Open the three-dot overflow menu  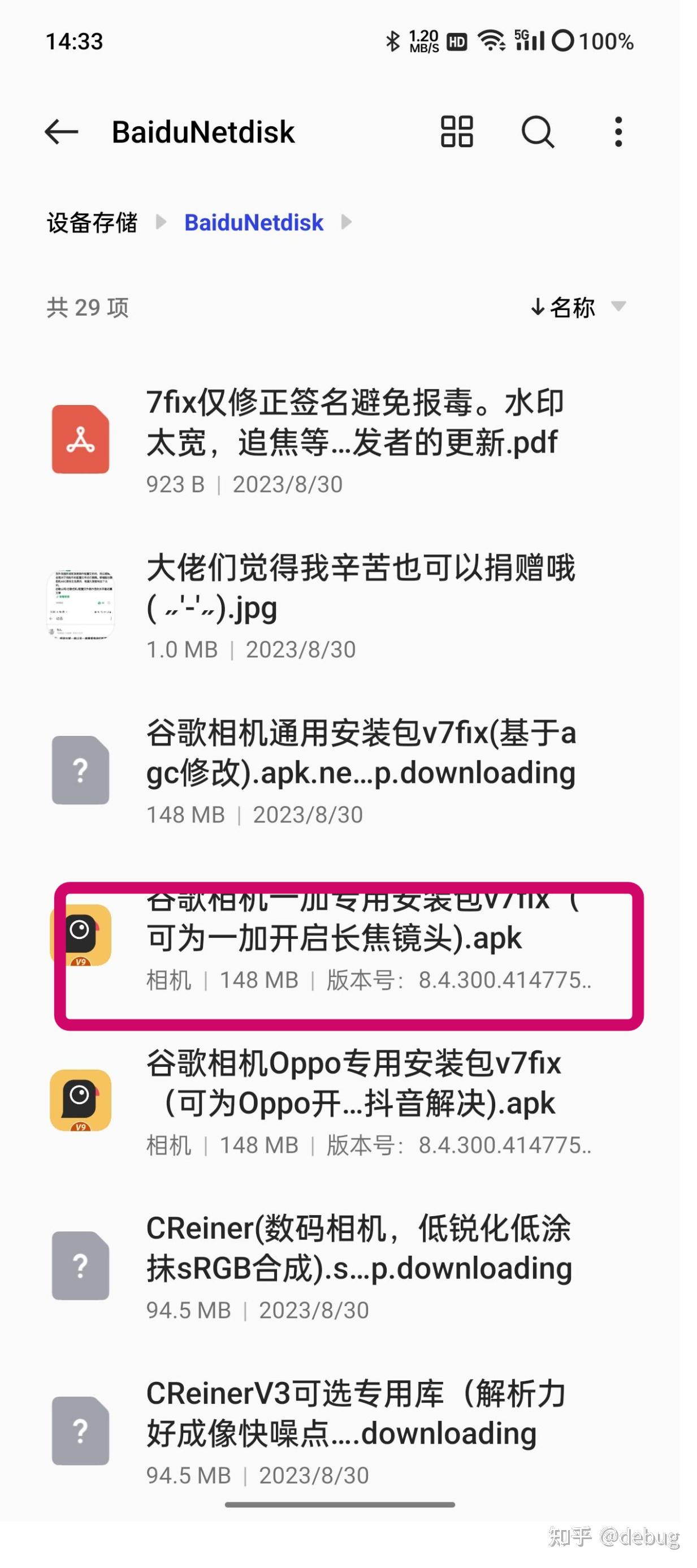click(x=618, y=132)
